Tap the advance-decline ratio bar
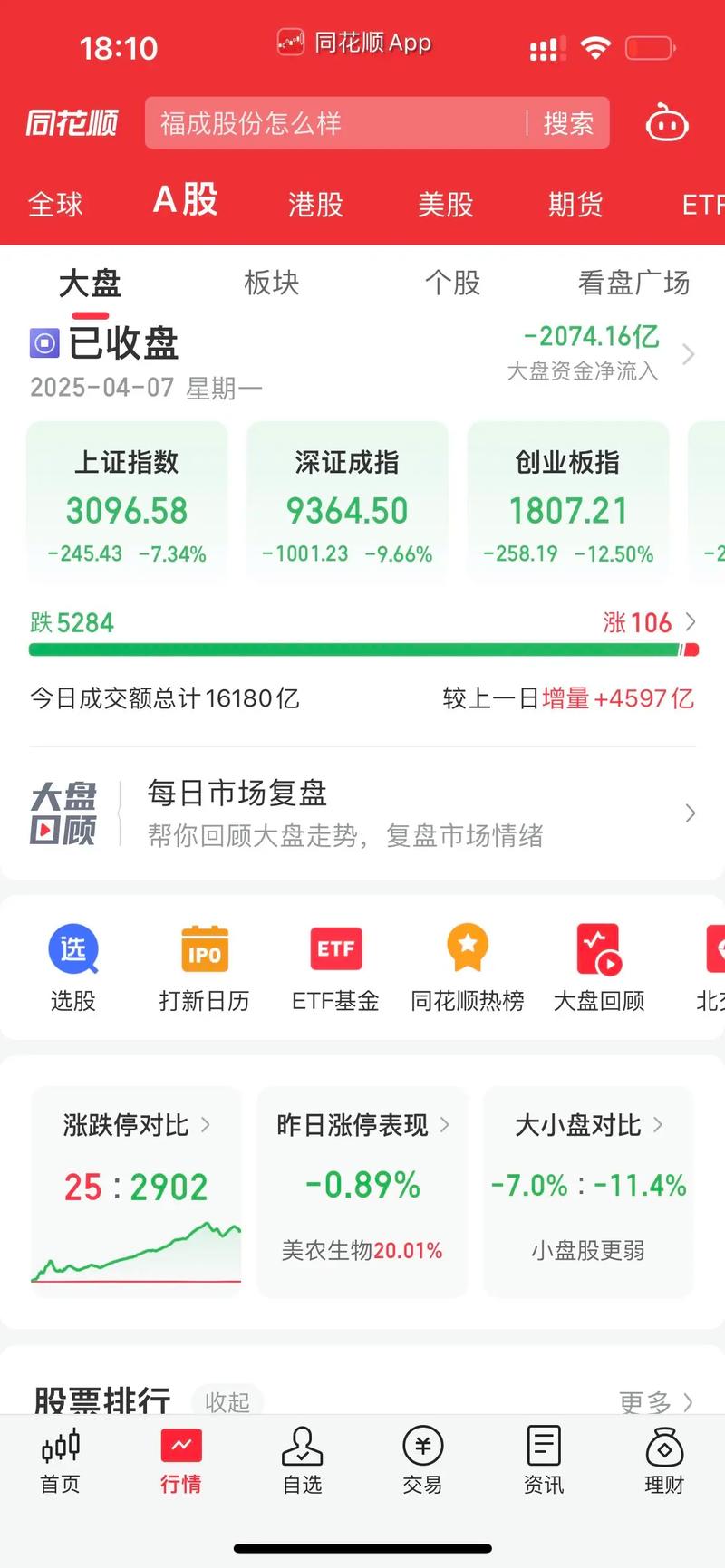The height and width of the screenshot is (1568, 725). tap(362, 649)
